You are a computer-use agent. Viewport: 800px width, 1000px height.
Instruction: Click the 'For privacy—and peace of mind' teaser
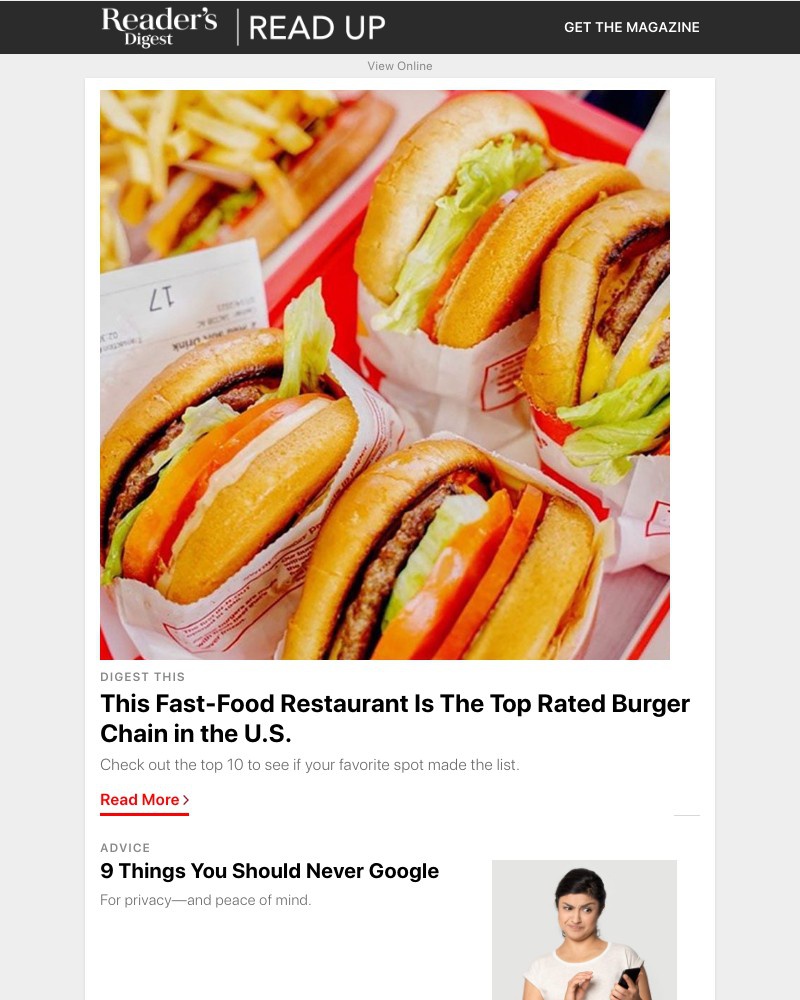[x=205, y=900]
